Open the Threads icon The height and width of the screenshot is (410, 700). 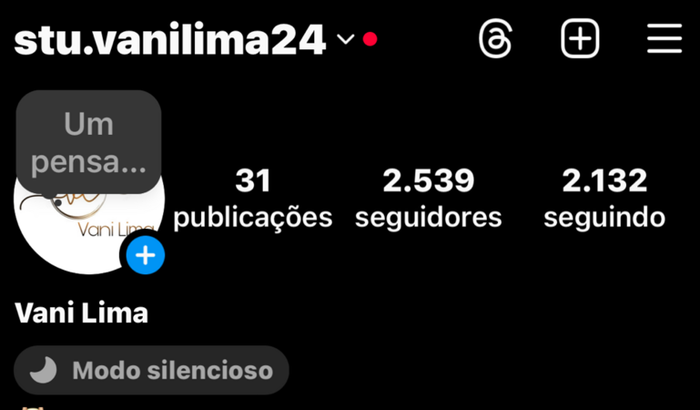click(x=496, y=39)
